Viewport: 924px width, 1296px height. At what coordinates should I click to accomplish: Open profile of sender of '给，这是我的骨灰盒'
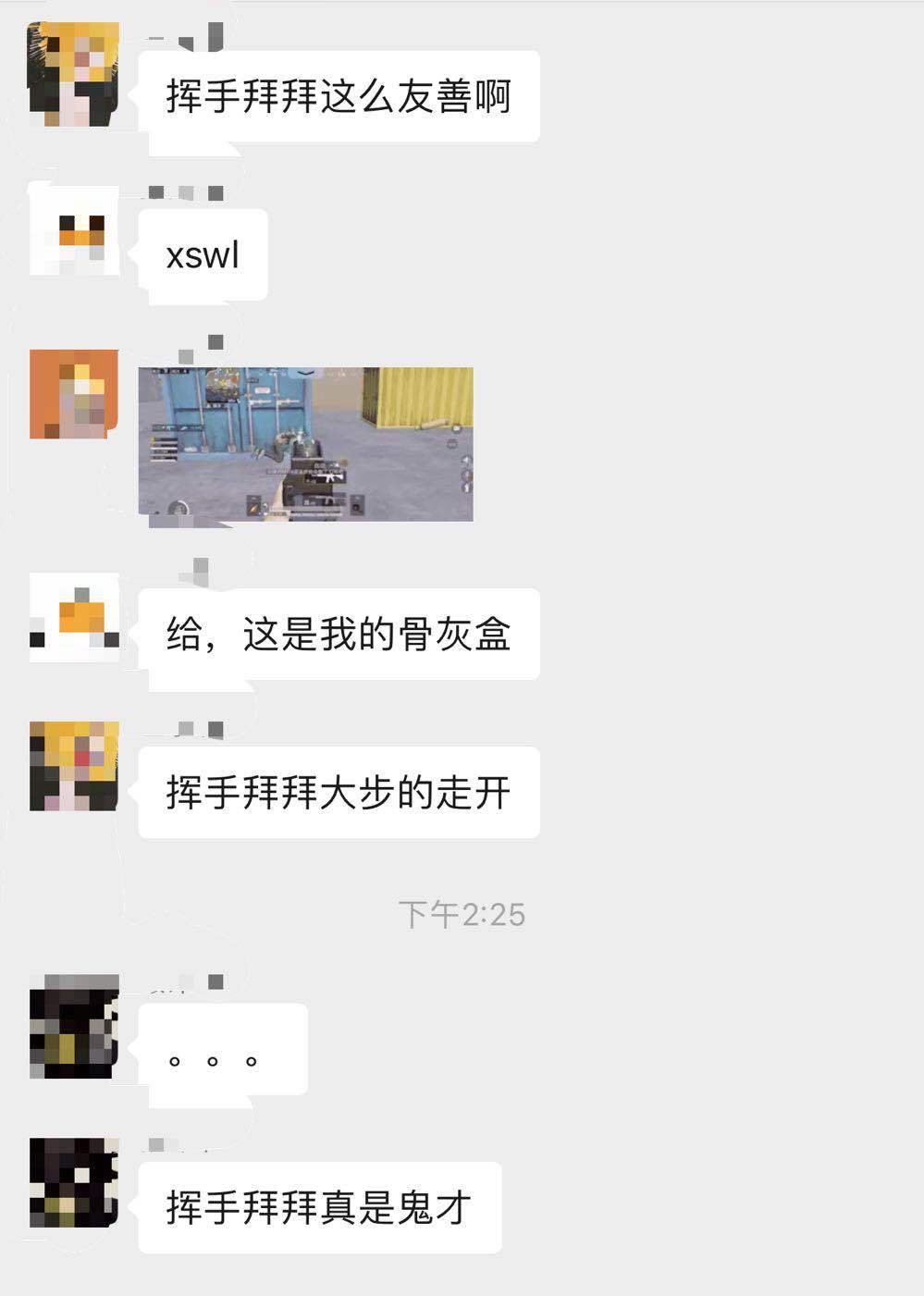pyautogui.click(x=74, y=617)
